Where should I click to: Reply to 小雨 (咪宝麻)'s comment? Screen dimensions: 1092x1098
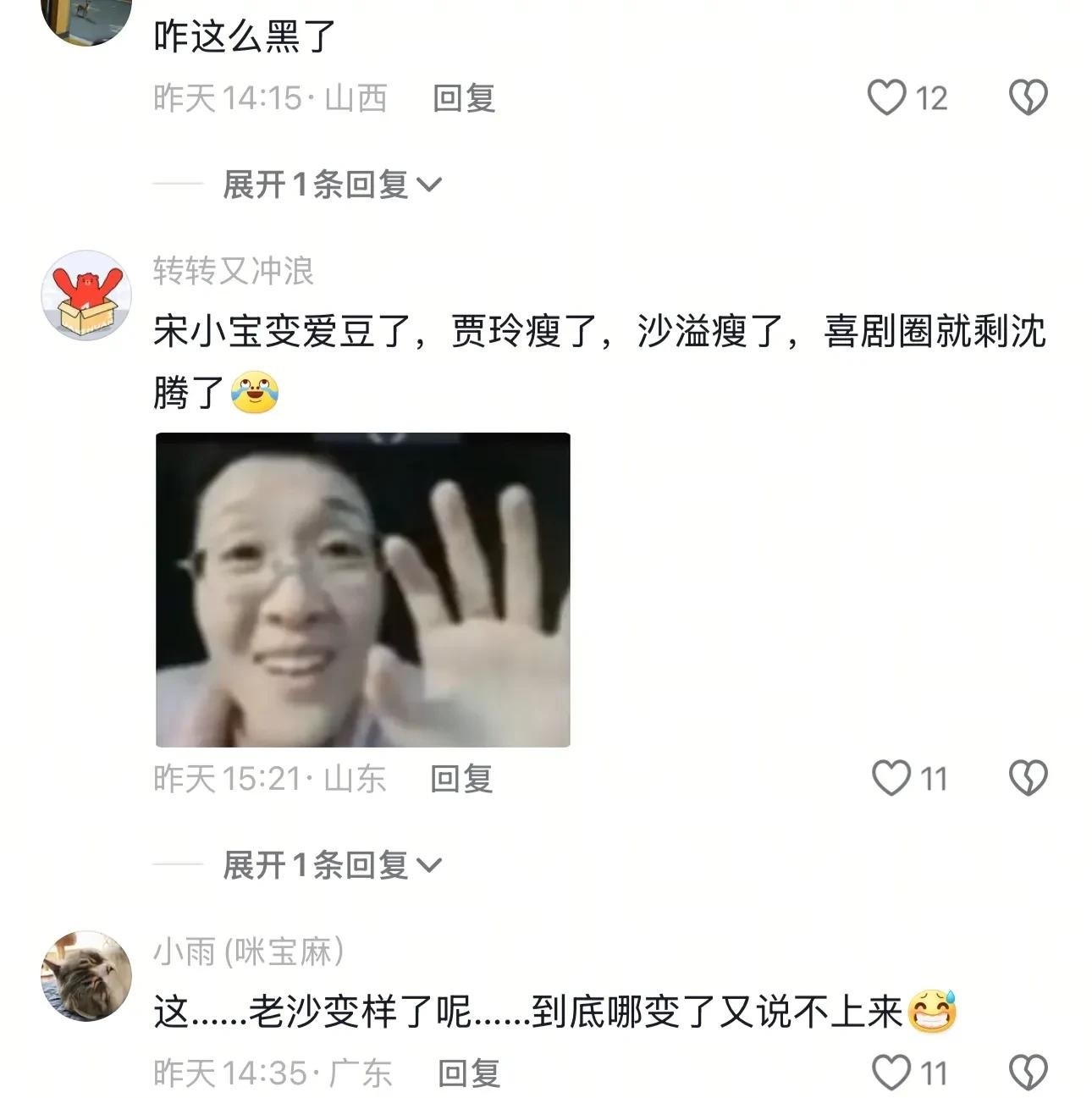click(x=468, y=1073)
